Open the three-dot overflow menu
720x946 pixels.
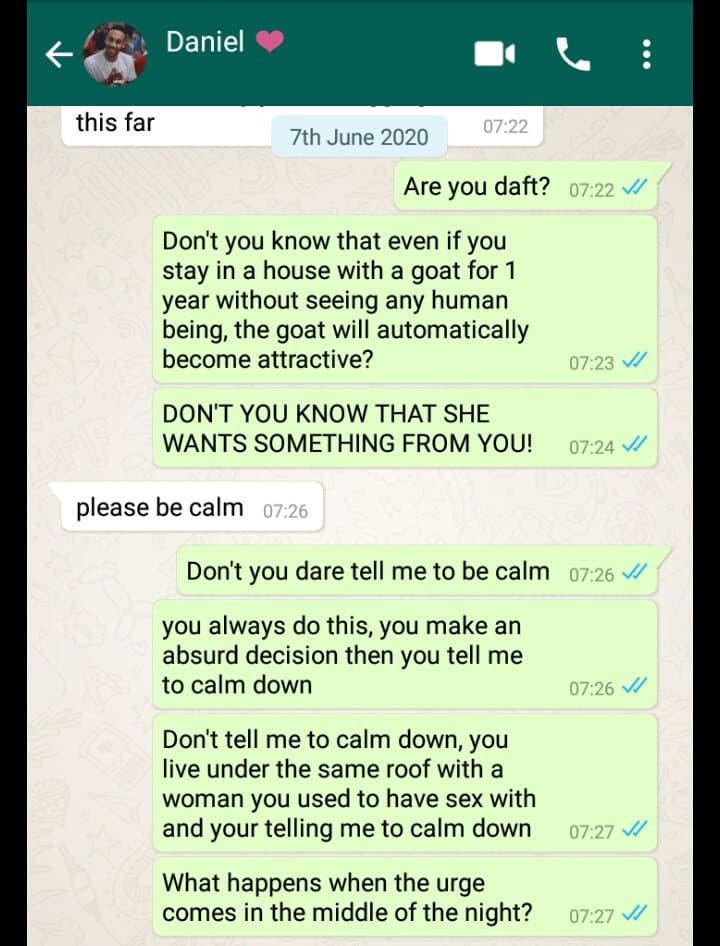[647, 54]
